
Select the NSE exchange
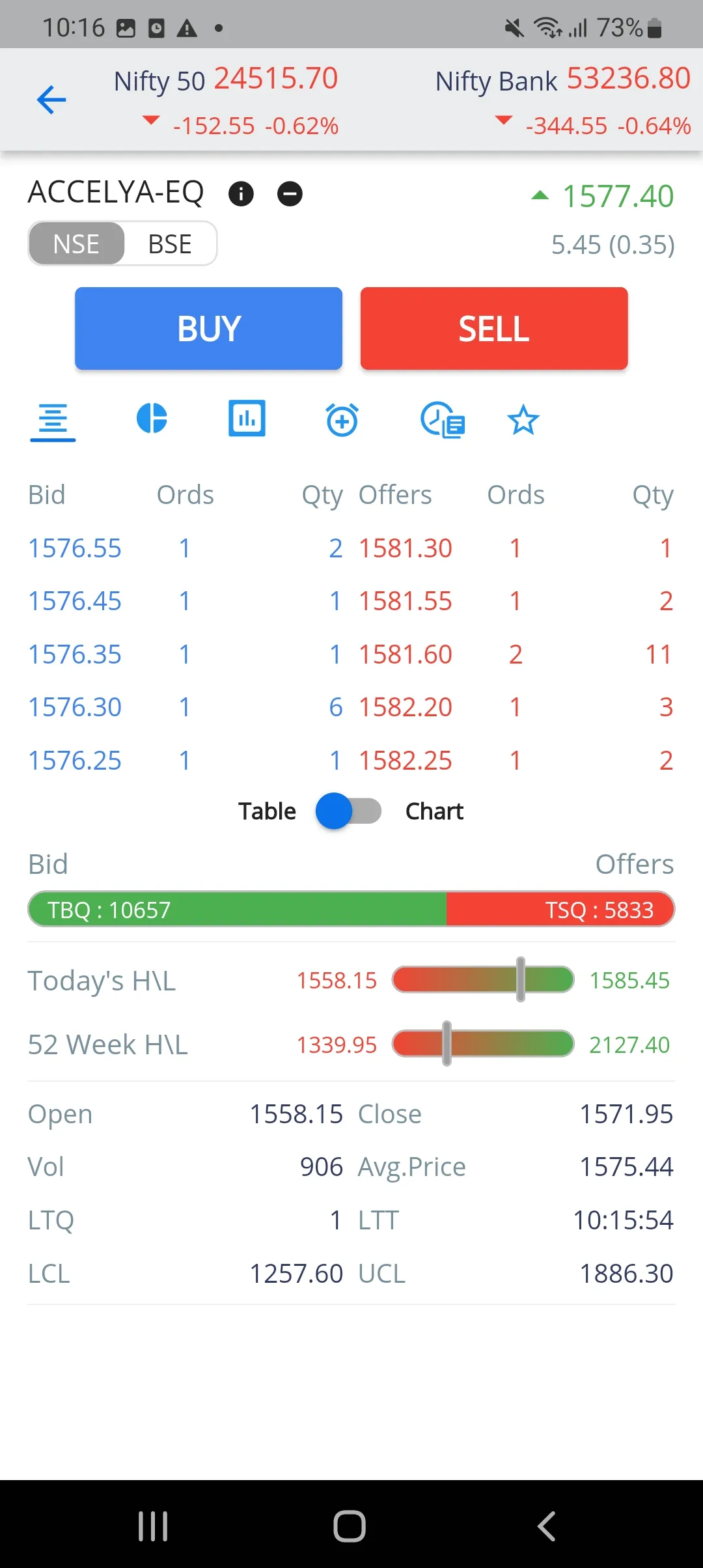[76, 244]
